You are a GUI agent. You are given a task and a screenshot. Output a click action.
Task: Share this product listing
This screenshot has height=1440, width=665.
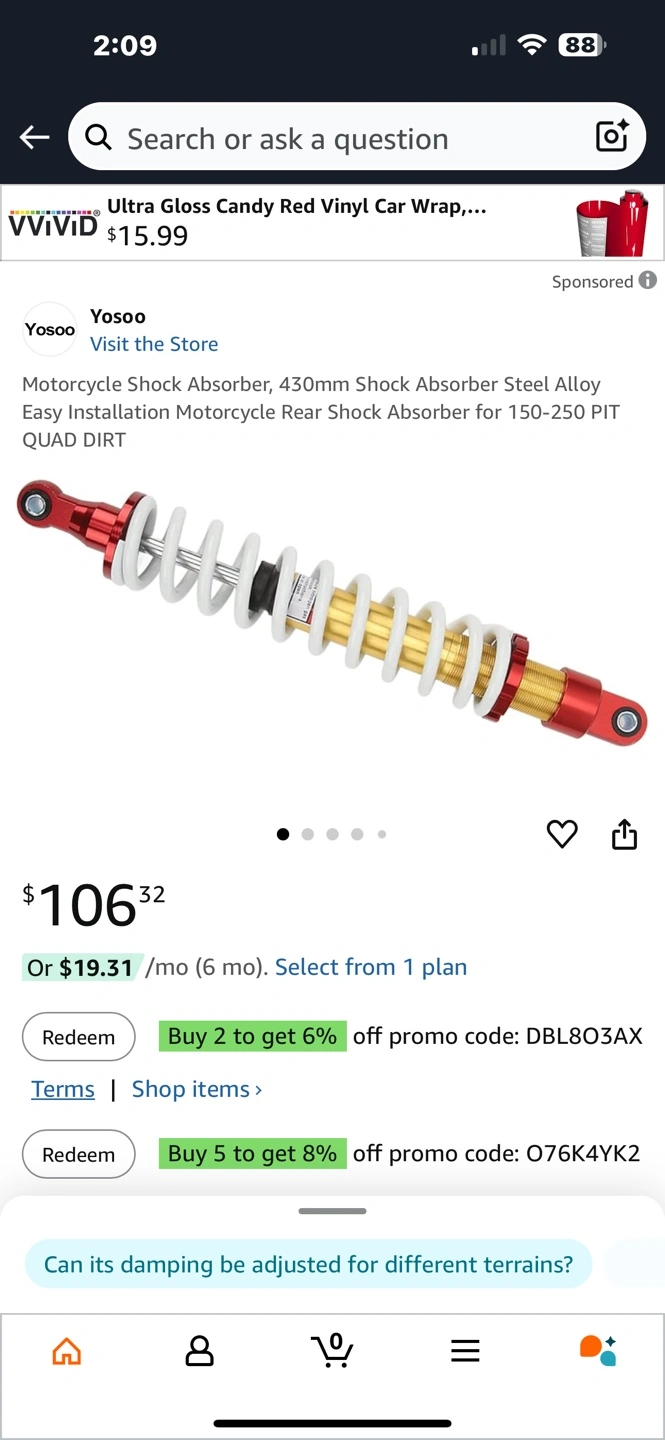point(624,834)
